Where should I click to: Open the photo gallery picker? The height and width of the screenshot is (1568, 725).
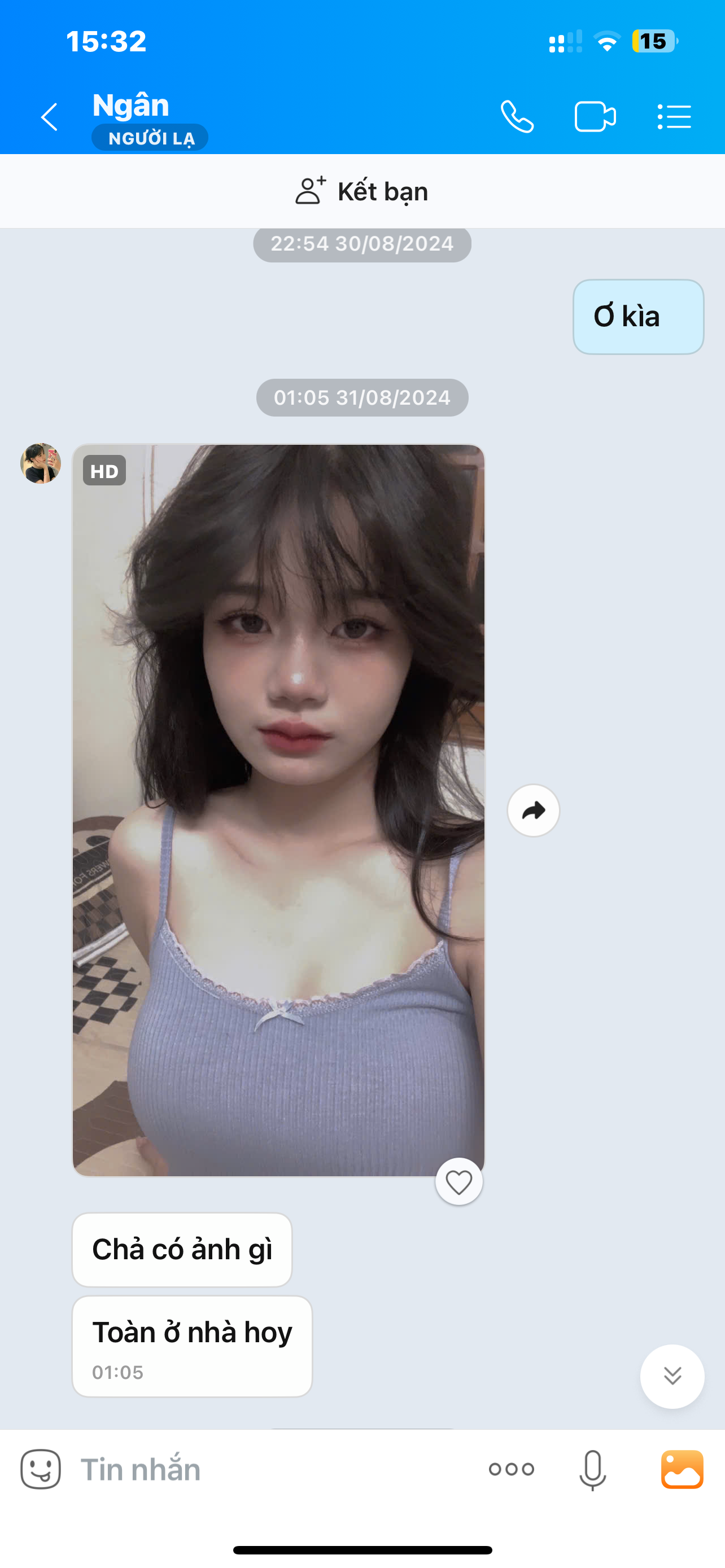tap(682, 1469)
